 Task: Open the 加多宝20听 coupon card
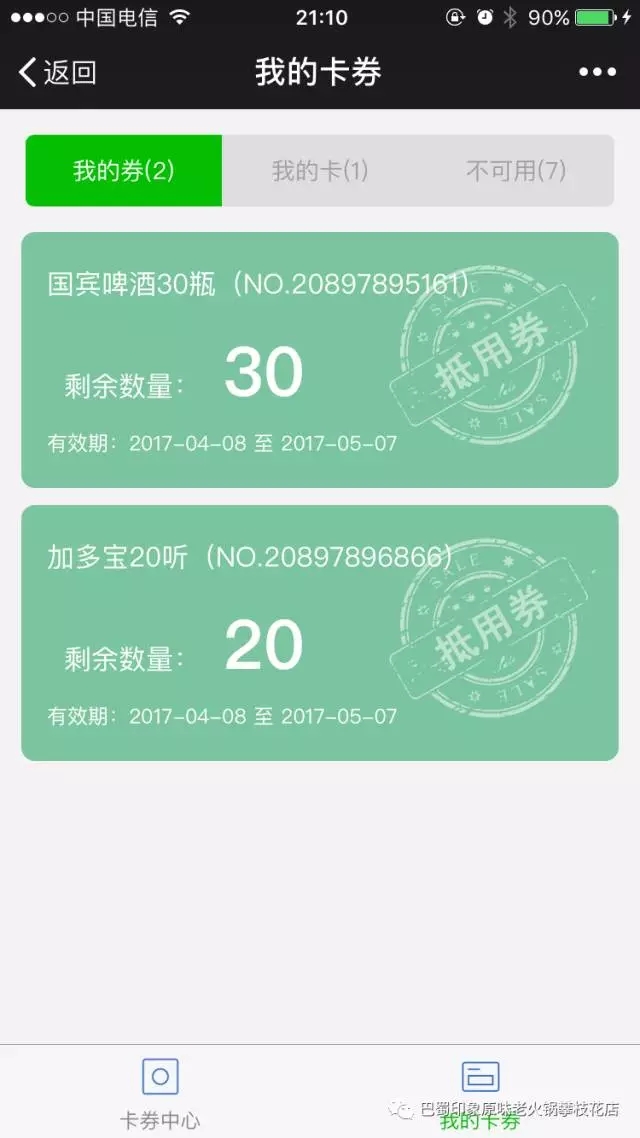(320, 633)
